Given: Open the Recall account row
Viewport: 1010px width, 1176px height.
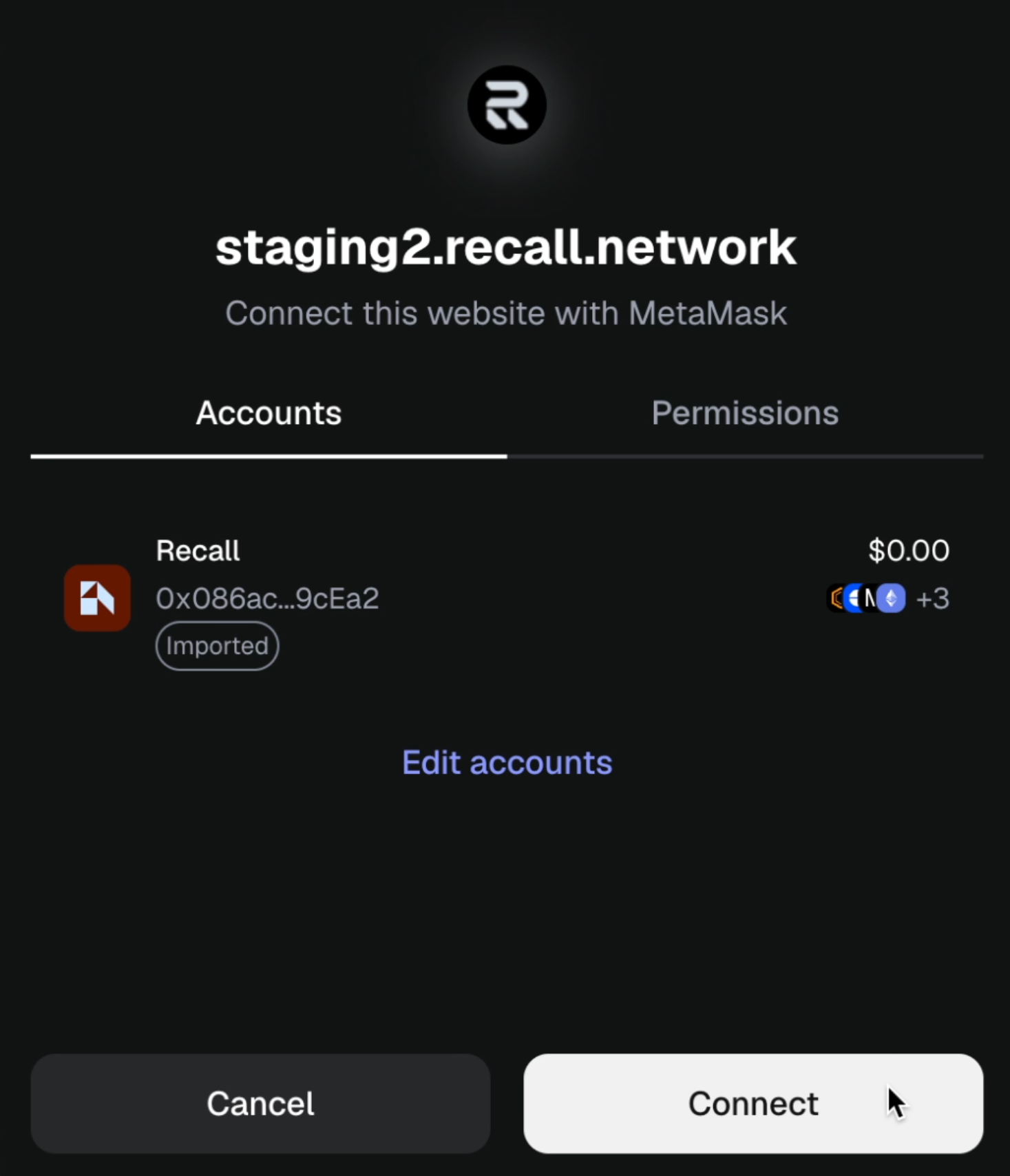Looking at the screenshot, I should pos(506,599).
